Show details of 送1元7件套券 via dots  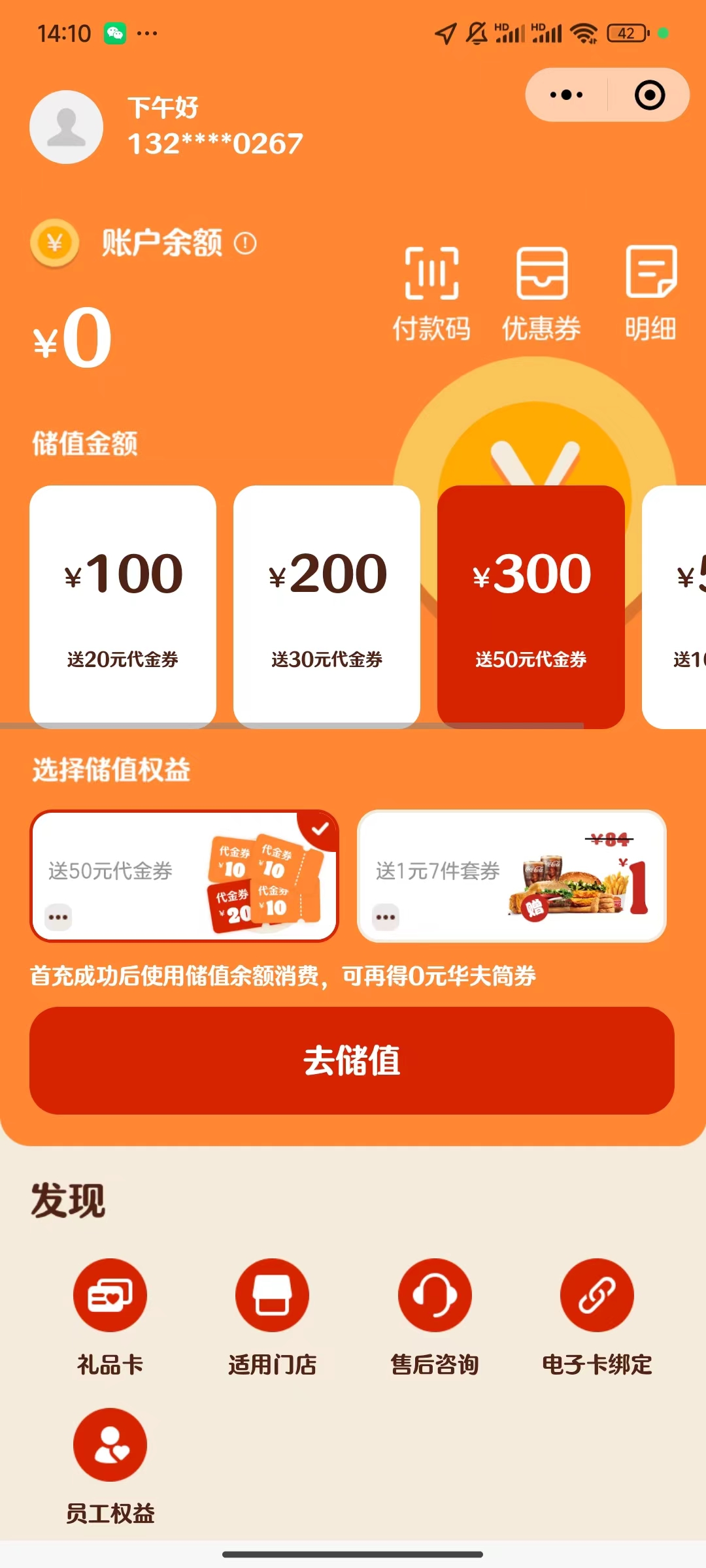pyautogui.click(x=386, y=917)
